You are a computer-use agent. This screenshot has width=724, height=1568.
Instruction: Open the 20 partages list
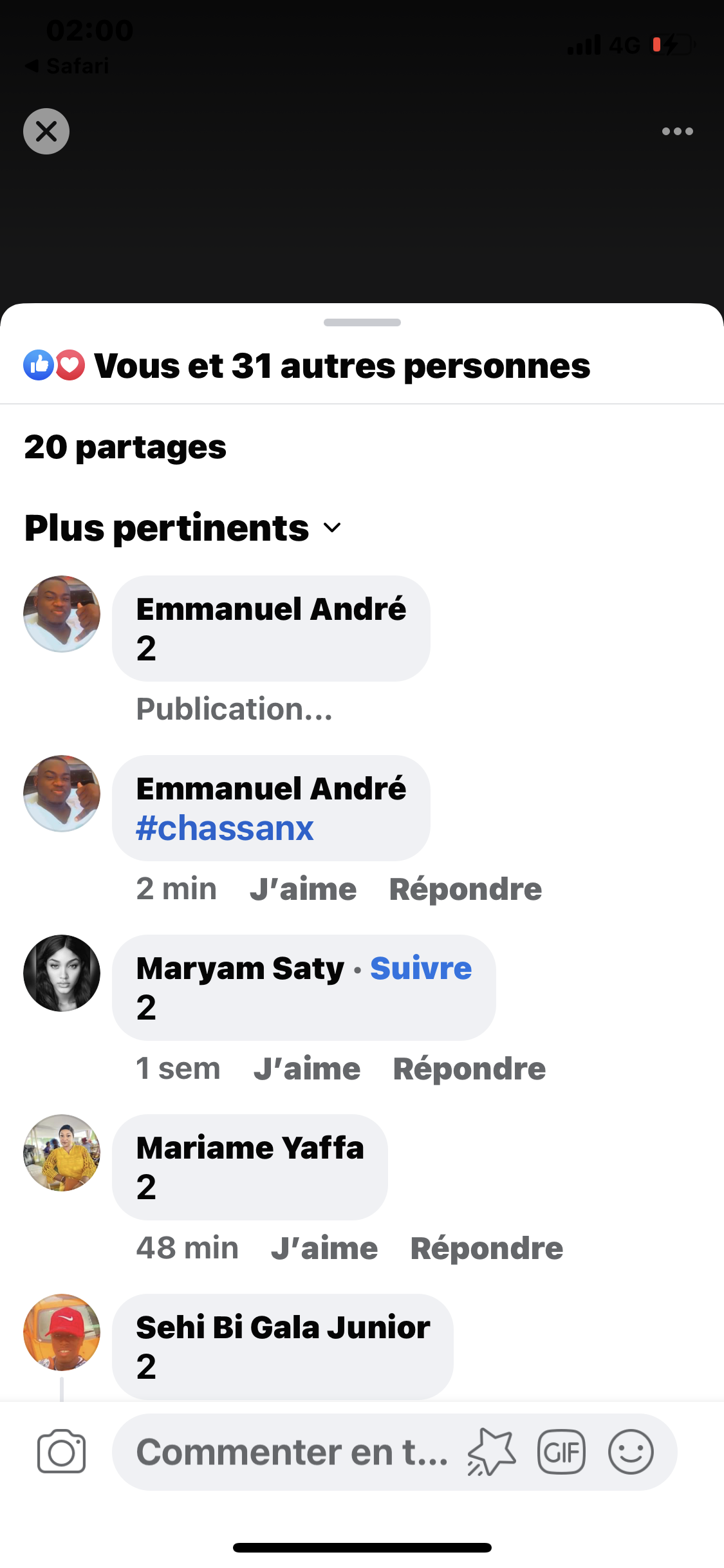[125, 447]
